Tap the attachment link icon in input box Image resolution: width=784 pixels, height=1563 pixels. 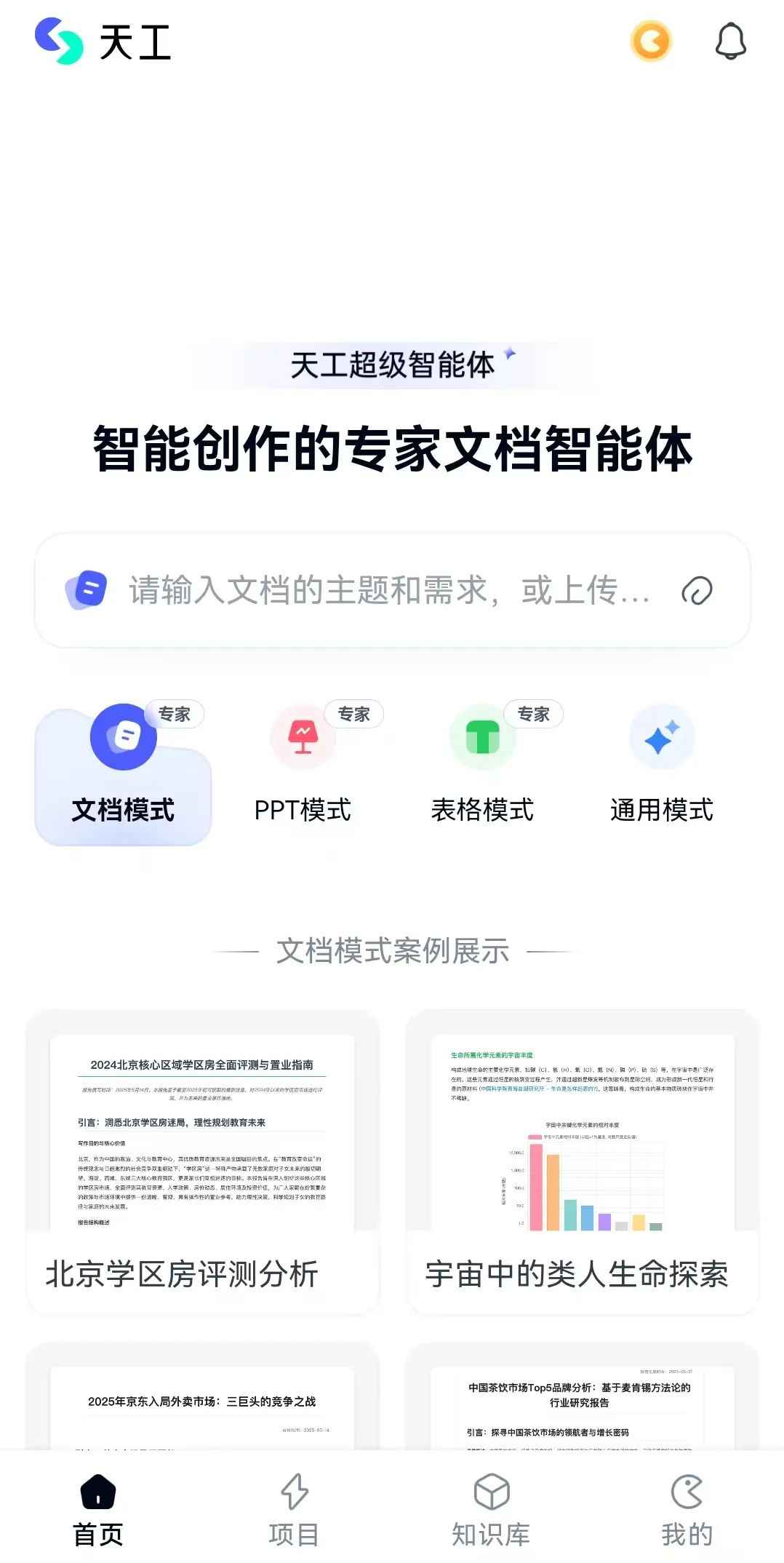[x=697, y=591]
